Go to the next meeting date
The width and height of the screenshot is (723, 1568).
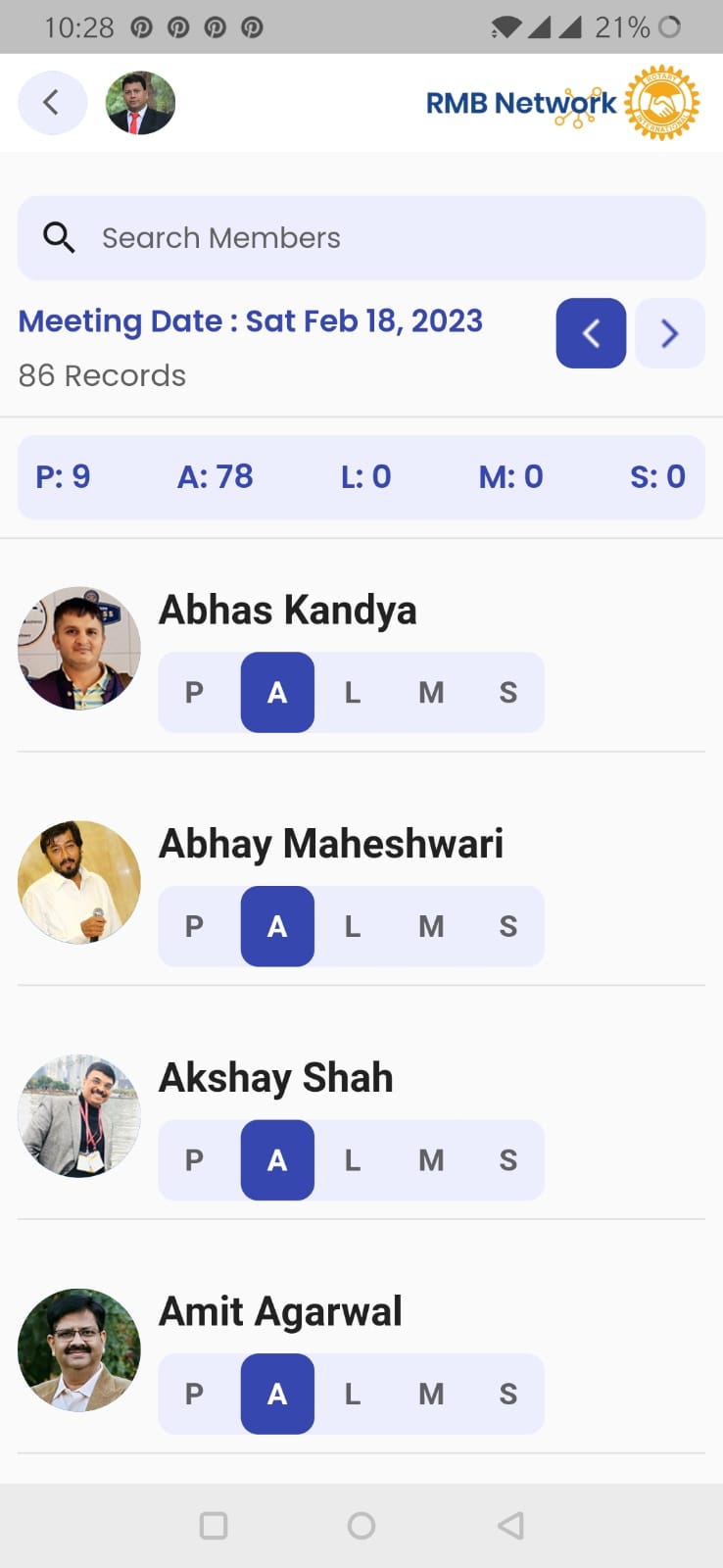click(670, 333)
